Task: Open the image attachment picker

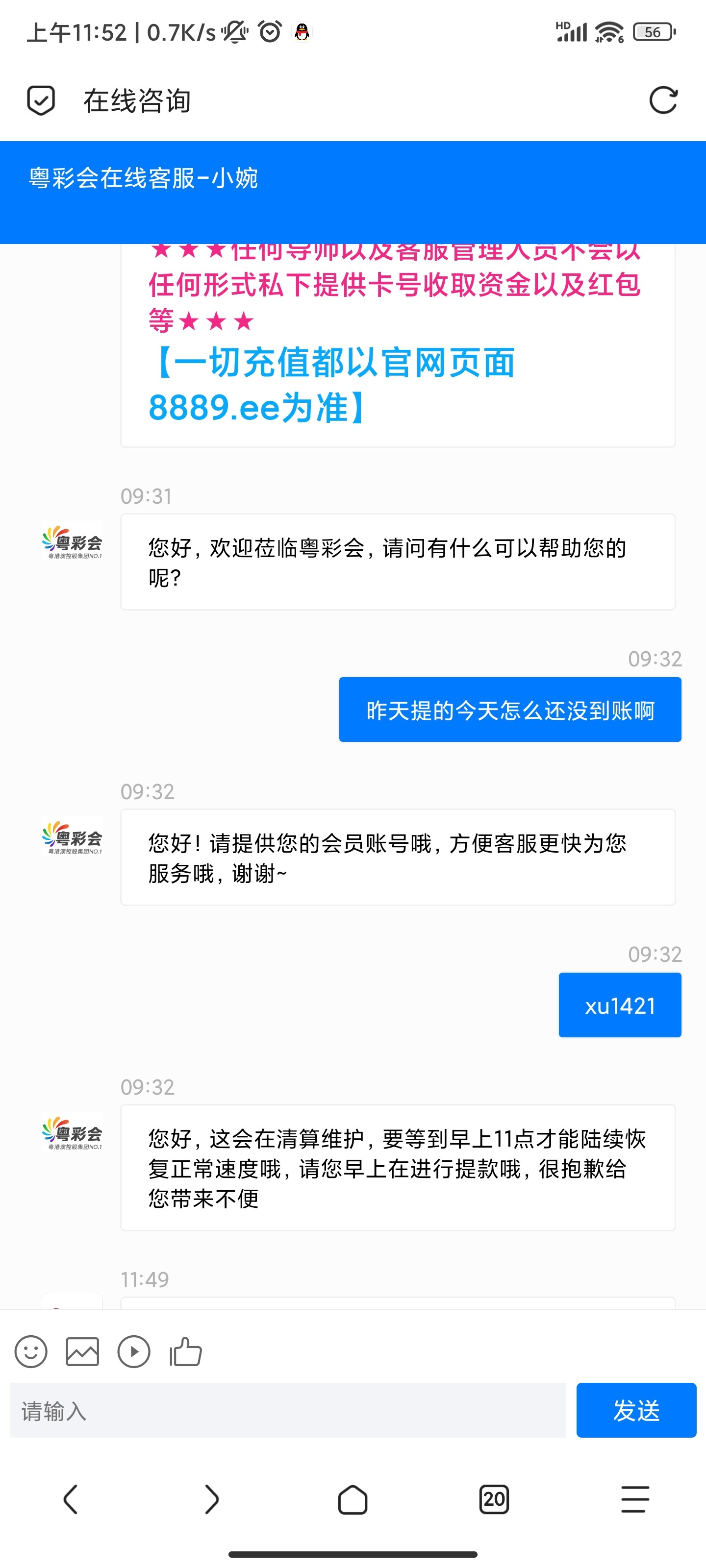Action: click(x=83, y=1352)
